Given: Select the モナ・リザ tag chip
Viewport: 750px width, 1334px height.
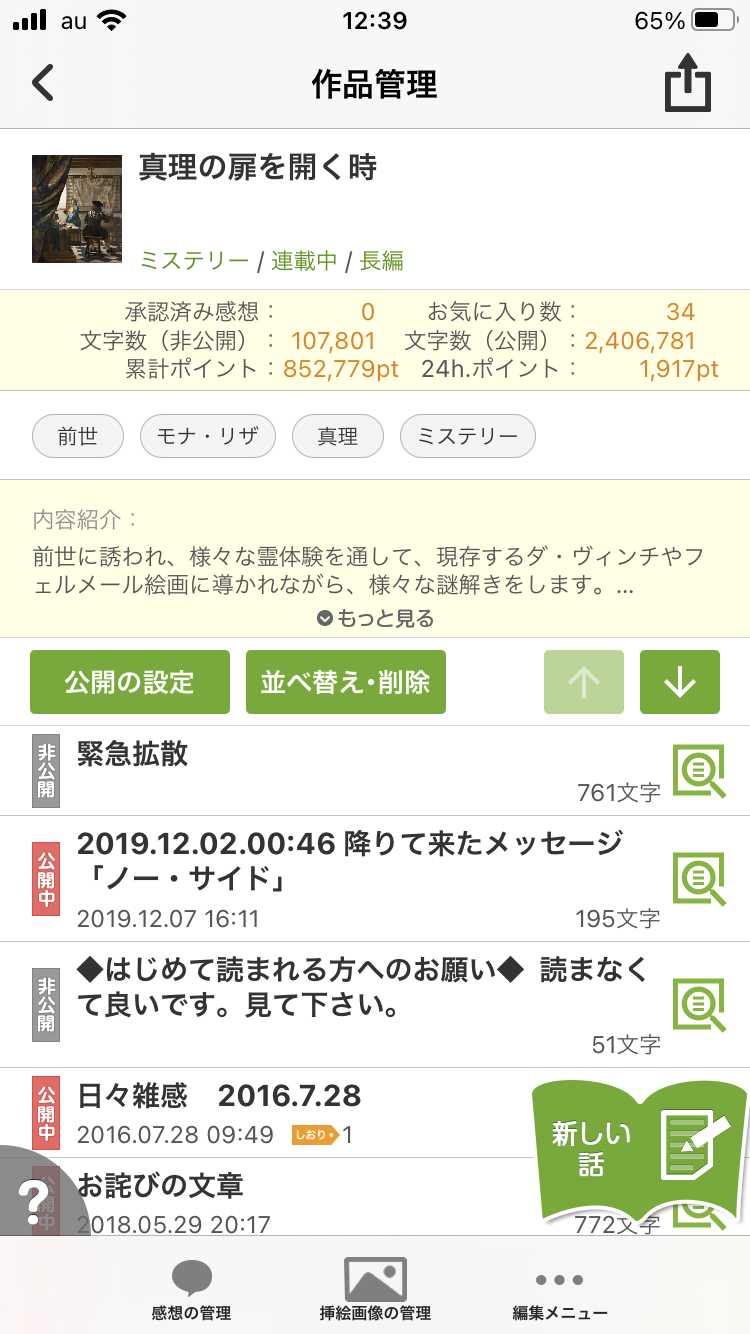Looking at the screenshot, I should 208,437.
